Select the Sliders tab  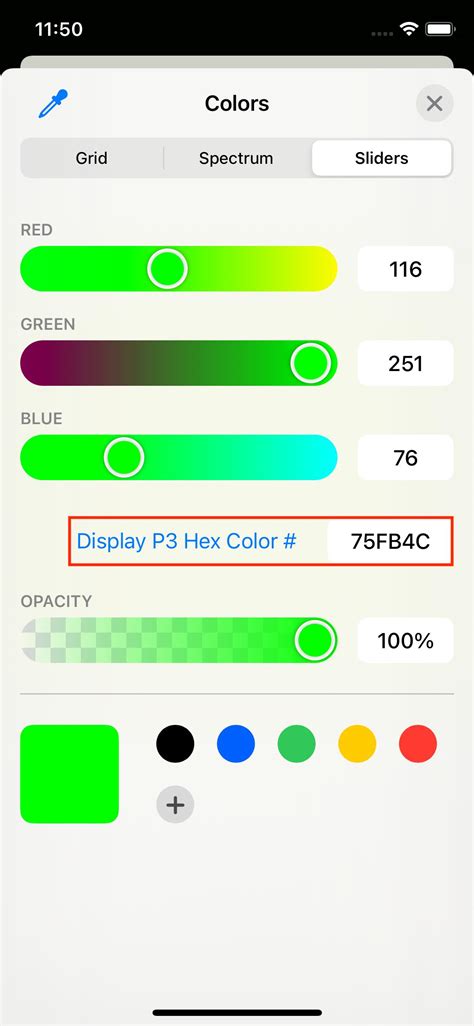(x=382, y=158)
